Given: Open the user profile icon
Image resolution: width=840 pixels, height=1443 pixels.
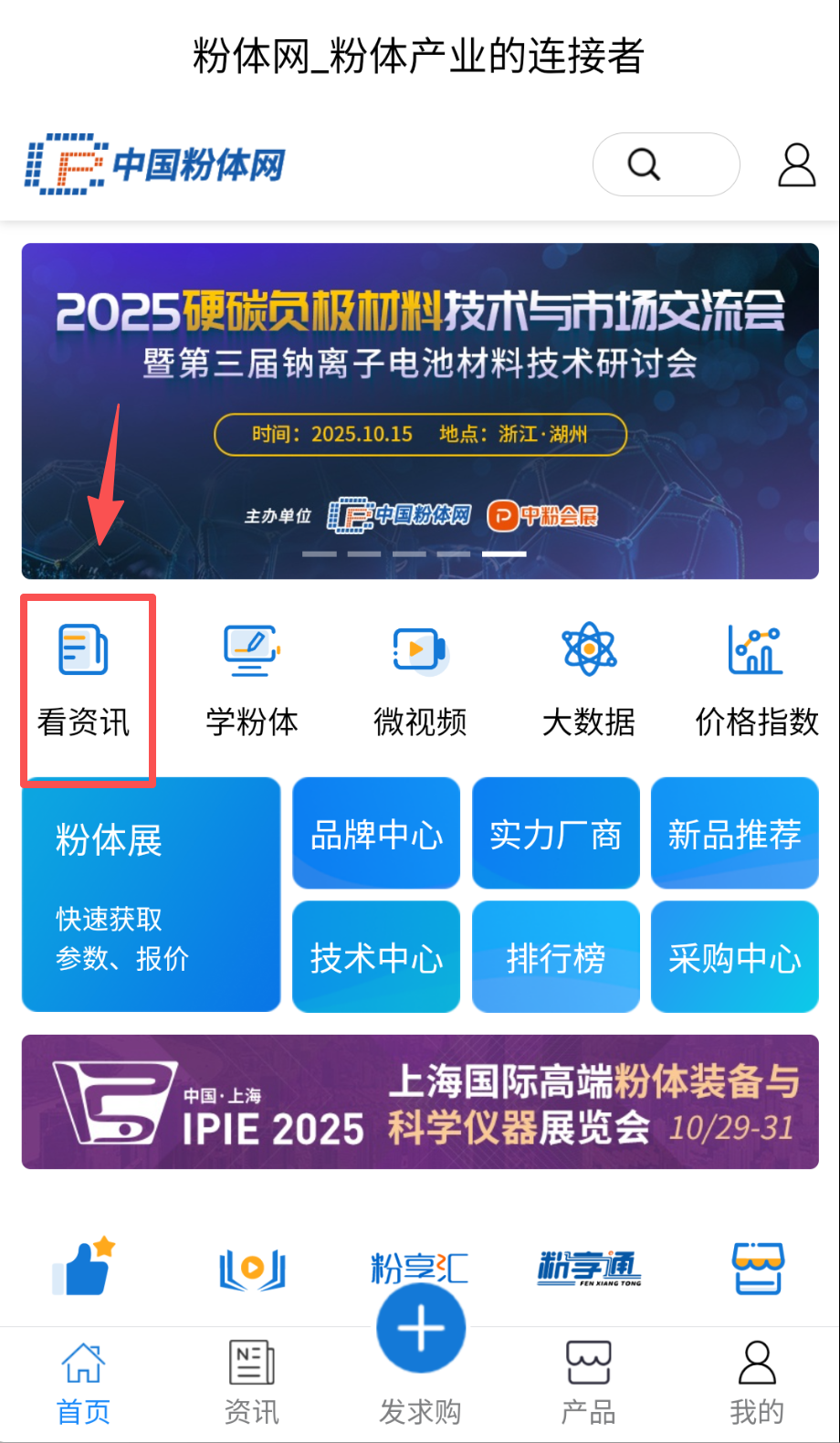Looking at the screenshot, I should 796,165.
